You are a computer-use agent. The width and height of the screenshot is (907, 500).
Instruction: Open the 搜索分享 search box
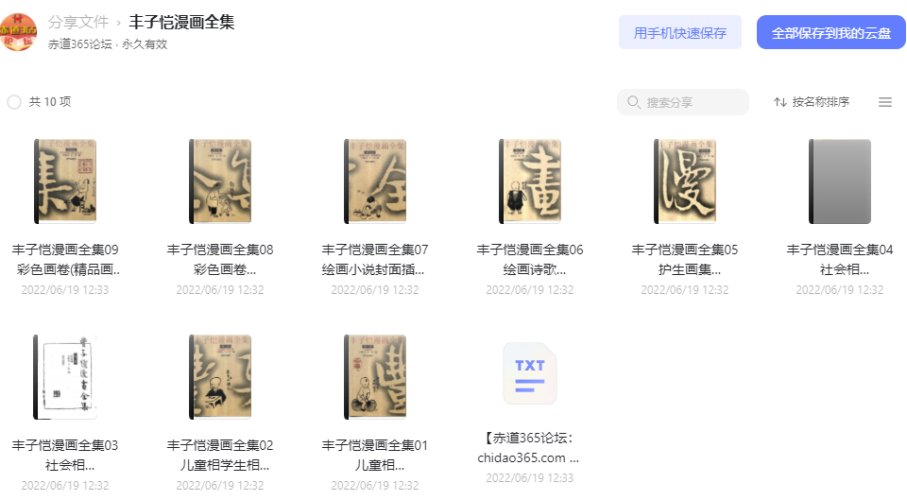point(683,102)
